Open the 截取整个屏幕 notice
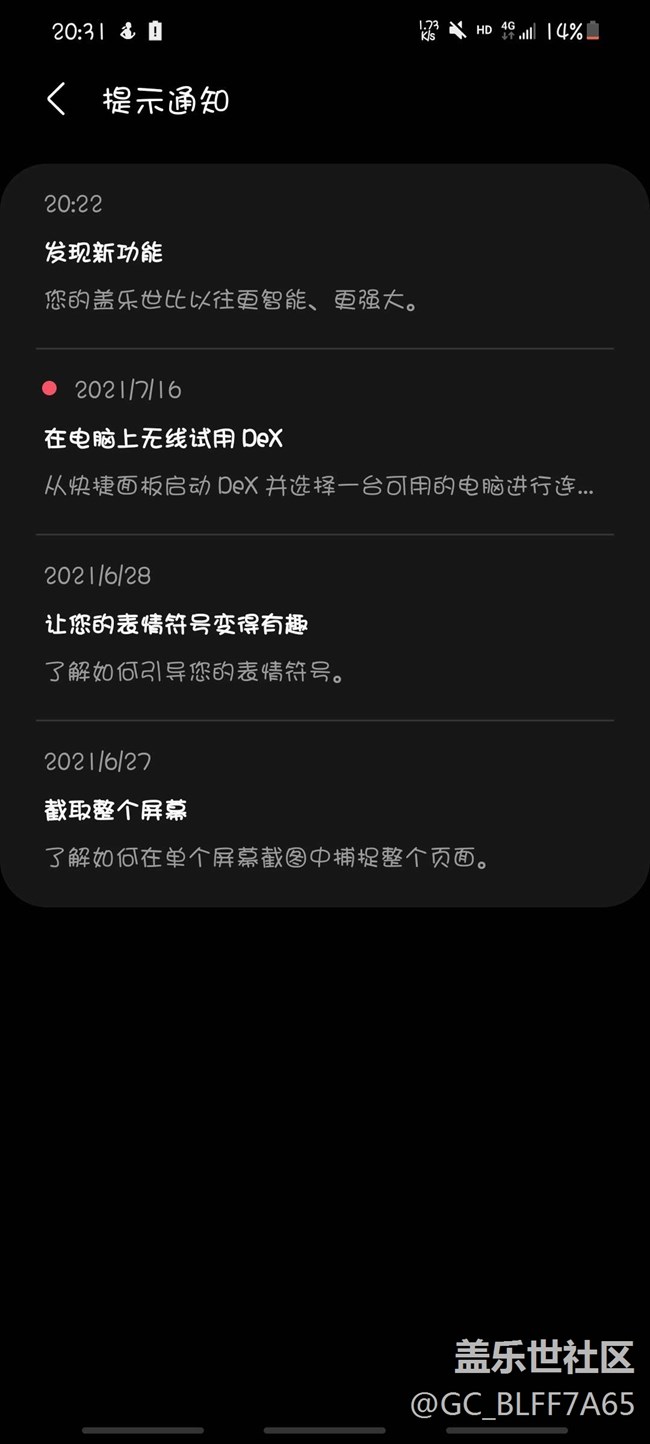This screenshot has width=650, height=1444. click(x=325, y=814)
